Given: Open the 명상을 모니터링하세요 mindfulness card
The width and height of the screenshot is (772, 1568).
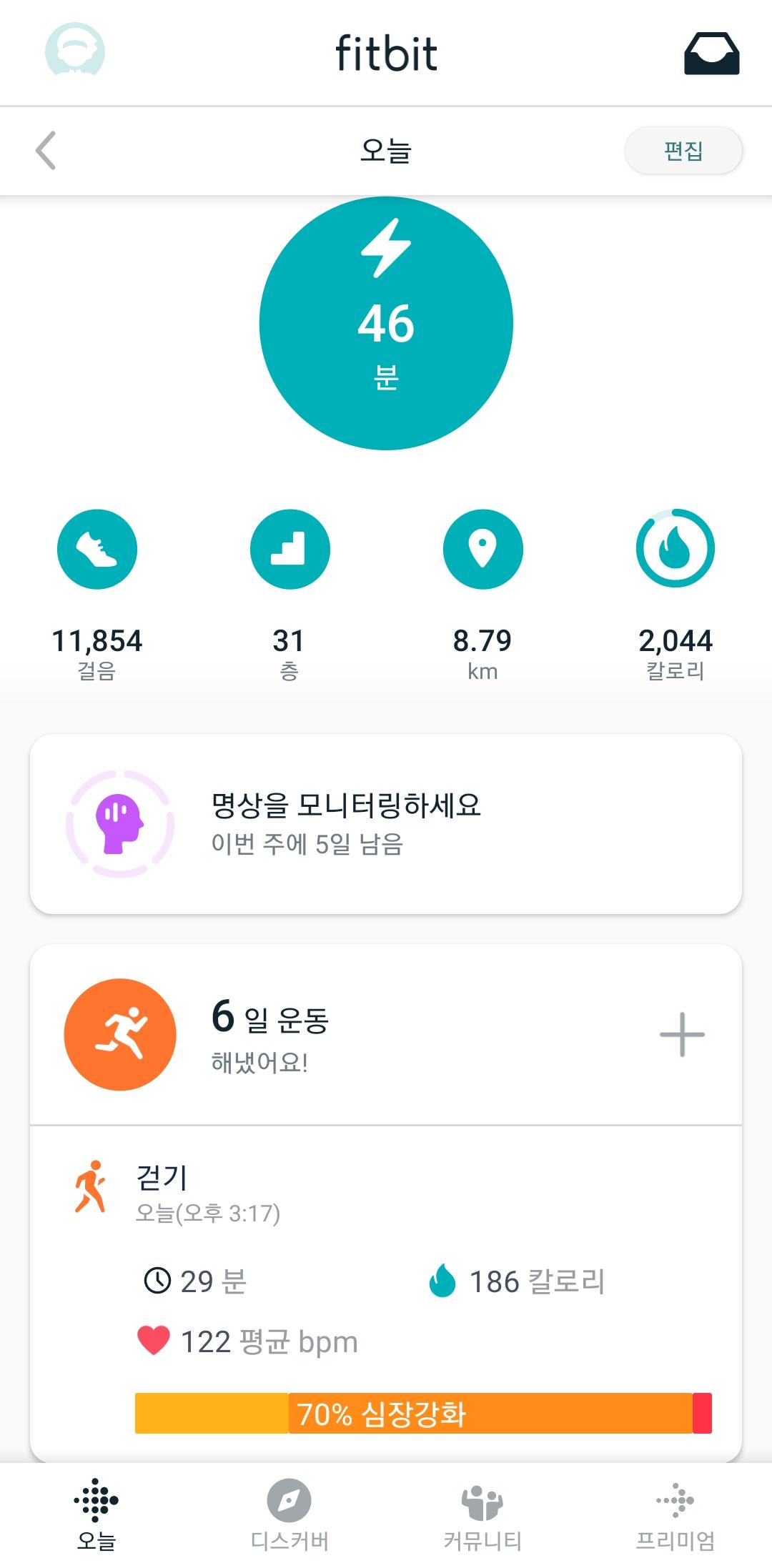Looking at the screenshot, I should [386, 824].
